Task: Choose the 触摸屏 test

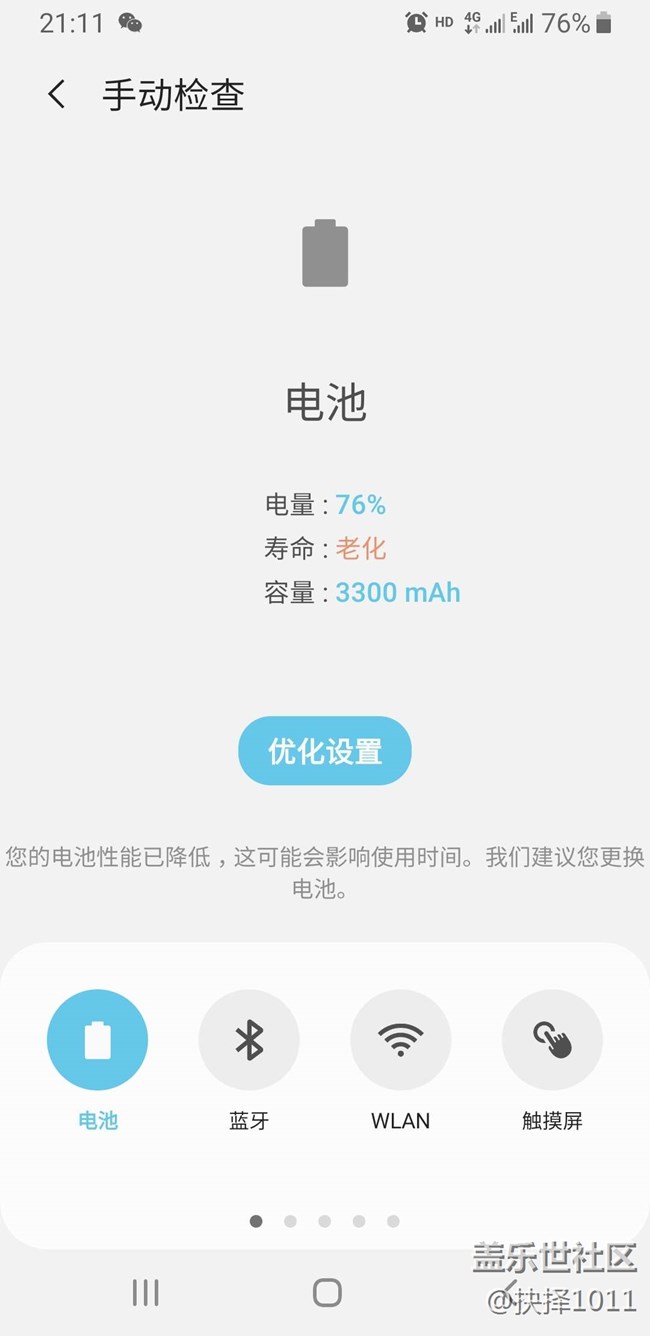Action: (552, 1040)
